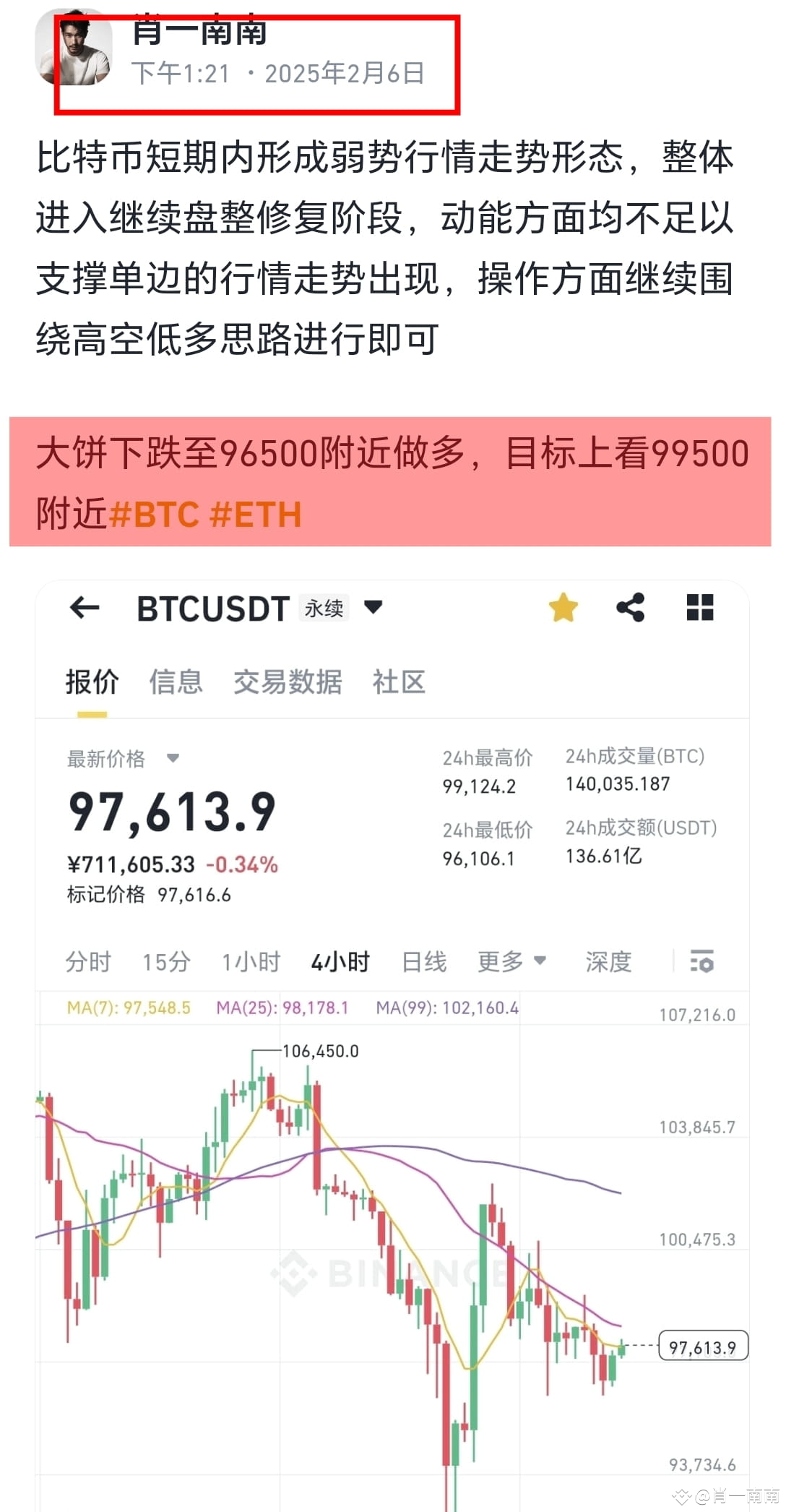The image size is (786, 1512).
Task: Switch chart to 分时 line mode
Action: (x=87, y=962)
